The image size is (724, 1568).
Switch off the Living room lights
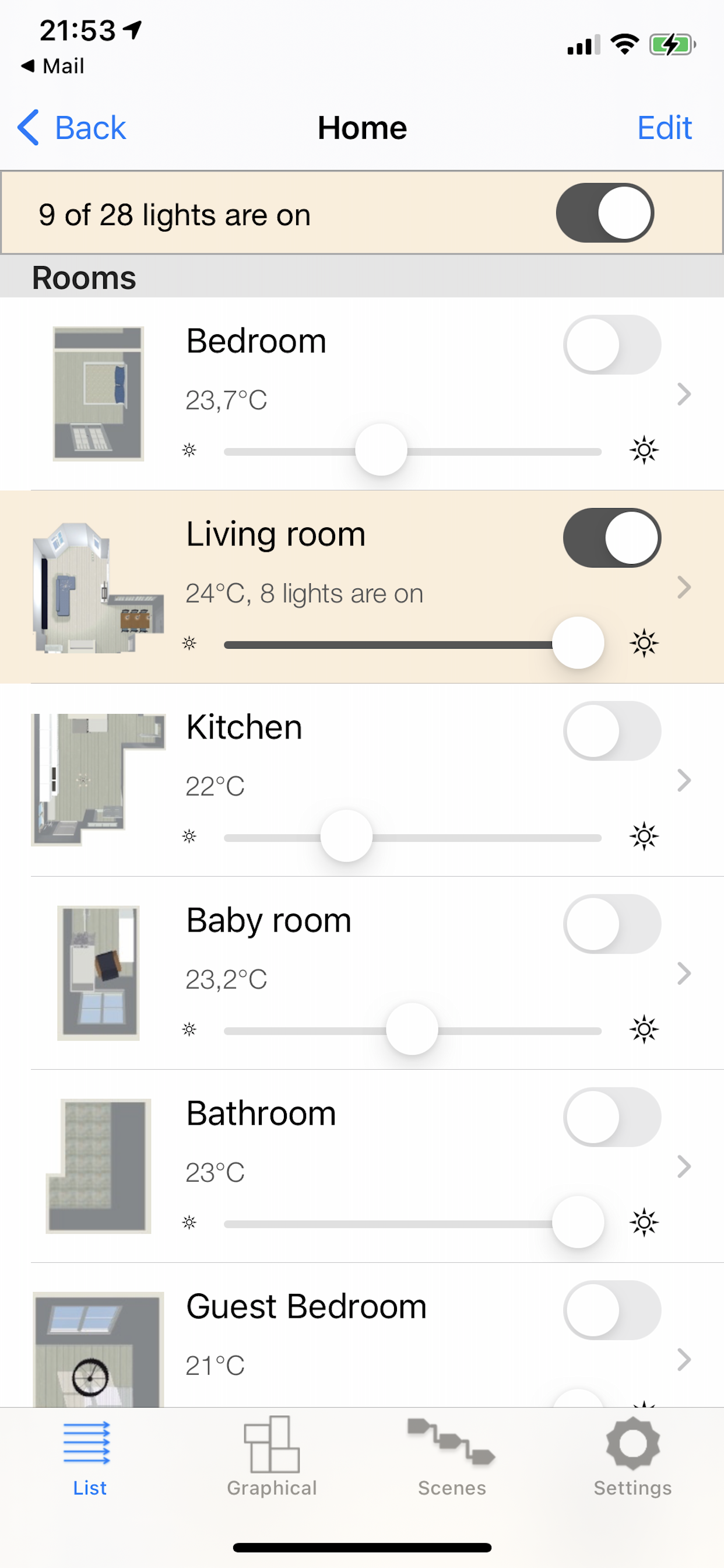pos(612,538)
